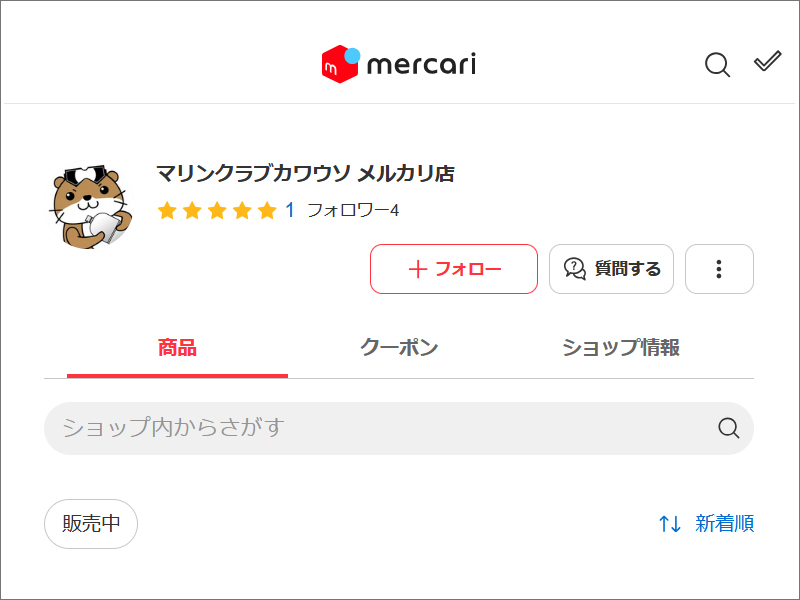The image size is (800, 600).
Task: Switch to the 商品 tab
Action: click(177, 348)
